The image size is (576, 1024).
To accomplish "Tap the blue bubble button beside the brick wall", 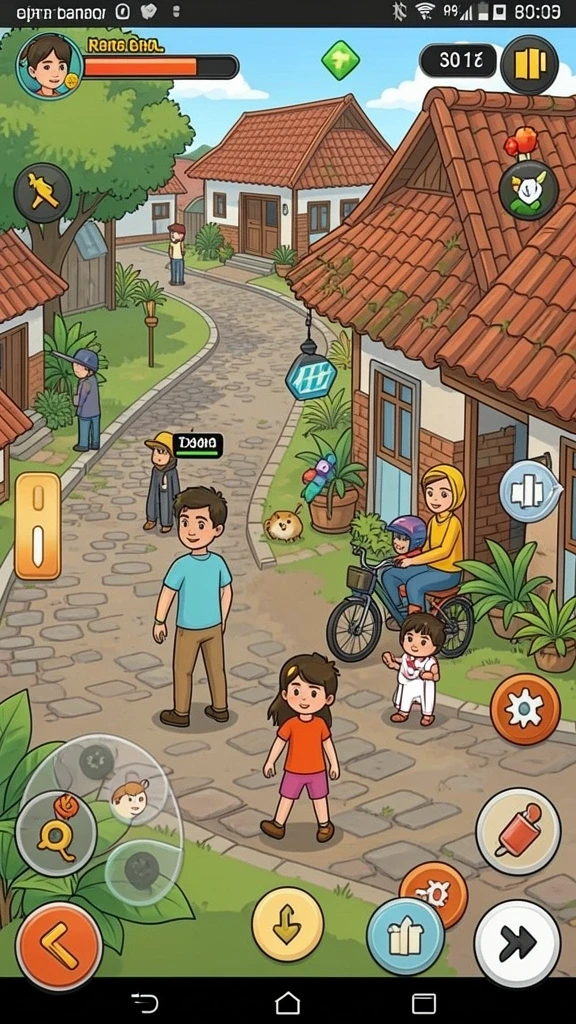I will [x=530, y=491].
